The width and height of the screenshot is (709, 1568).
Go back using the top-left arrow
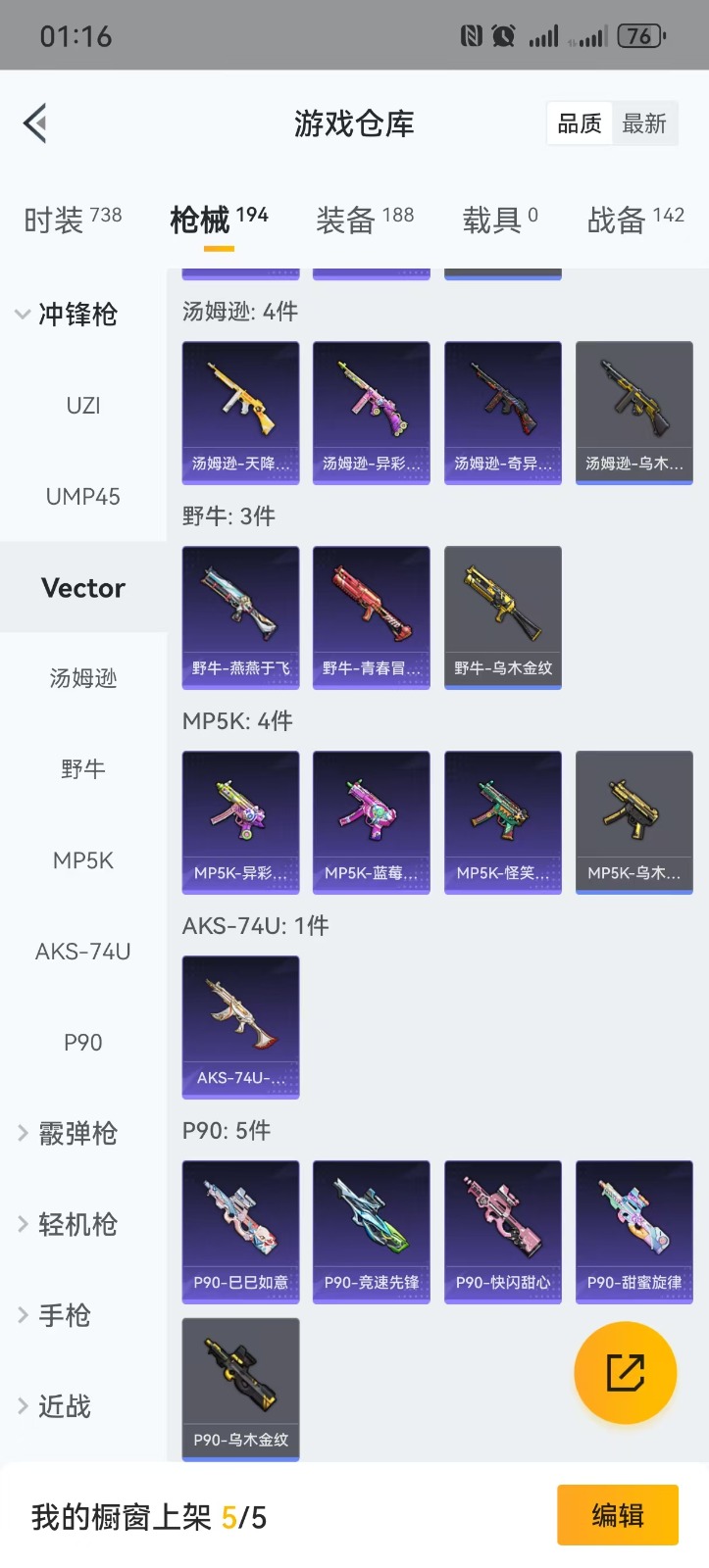pyautogui.click(x=36, y=123)
